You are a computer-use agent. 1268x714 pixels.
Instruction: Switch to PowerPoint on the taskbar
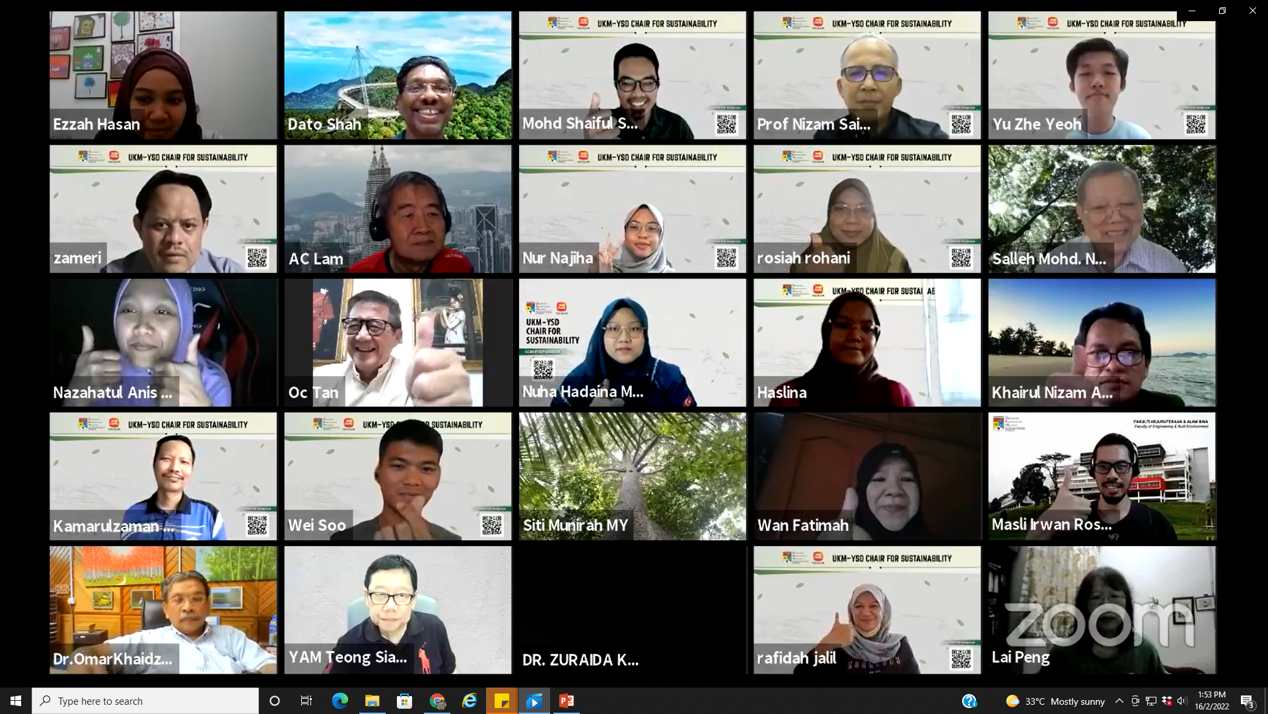(566, 701)
